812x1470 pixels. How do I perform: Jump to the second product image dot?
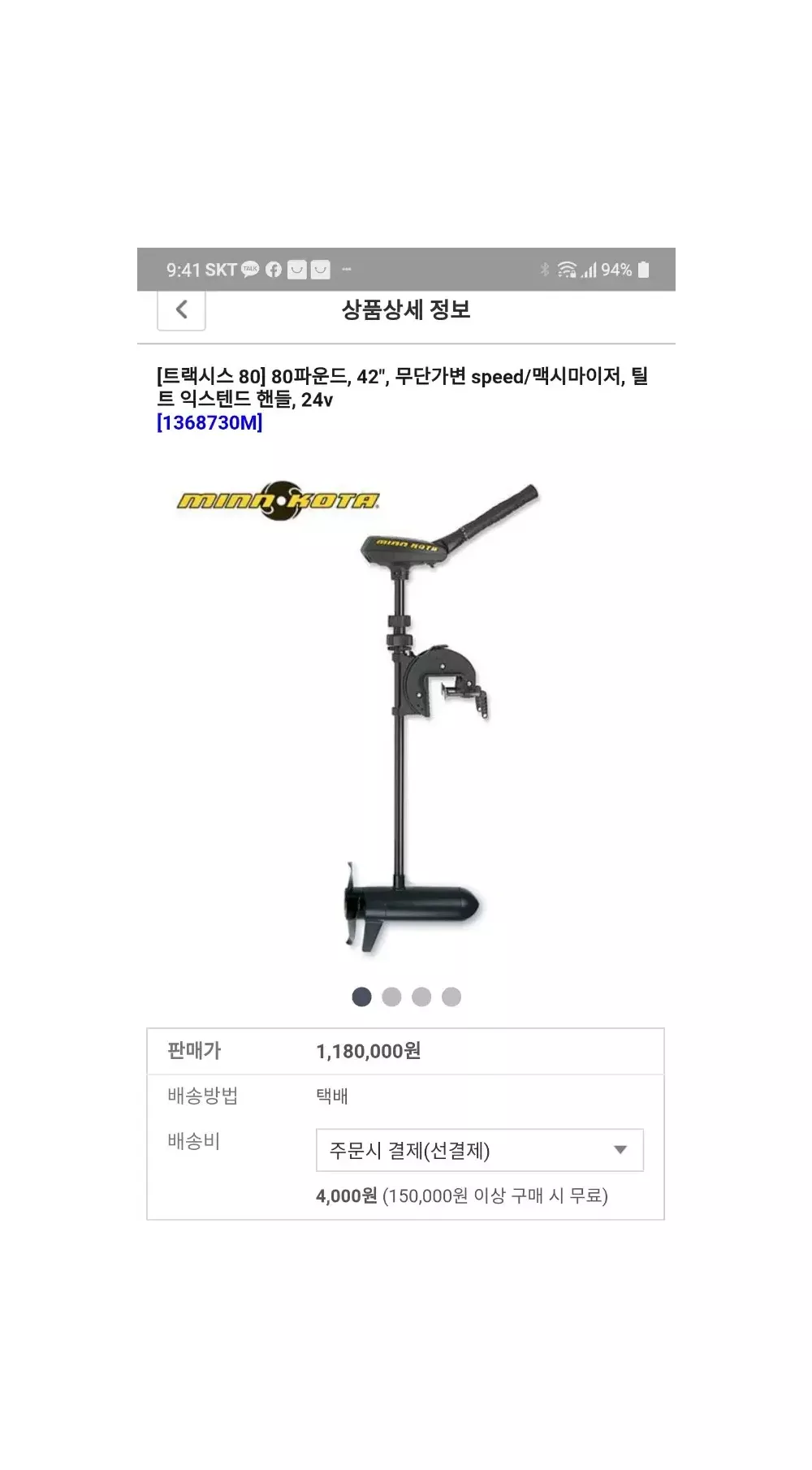tap(391, 997)
